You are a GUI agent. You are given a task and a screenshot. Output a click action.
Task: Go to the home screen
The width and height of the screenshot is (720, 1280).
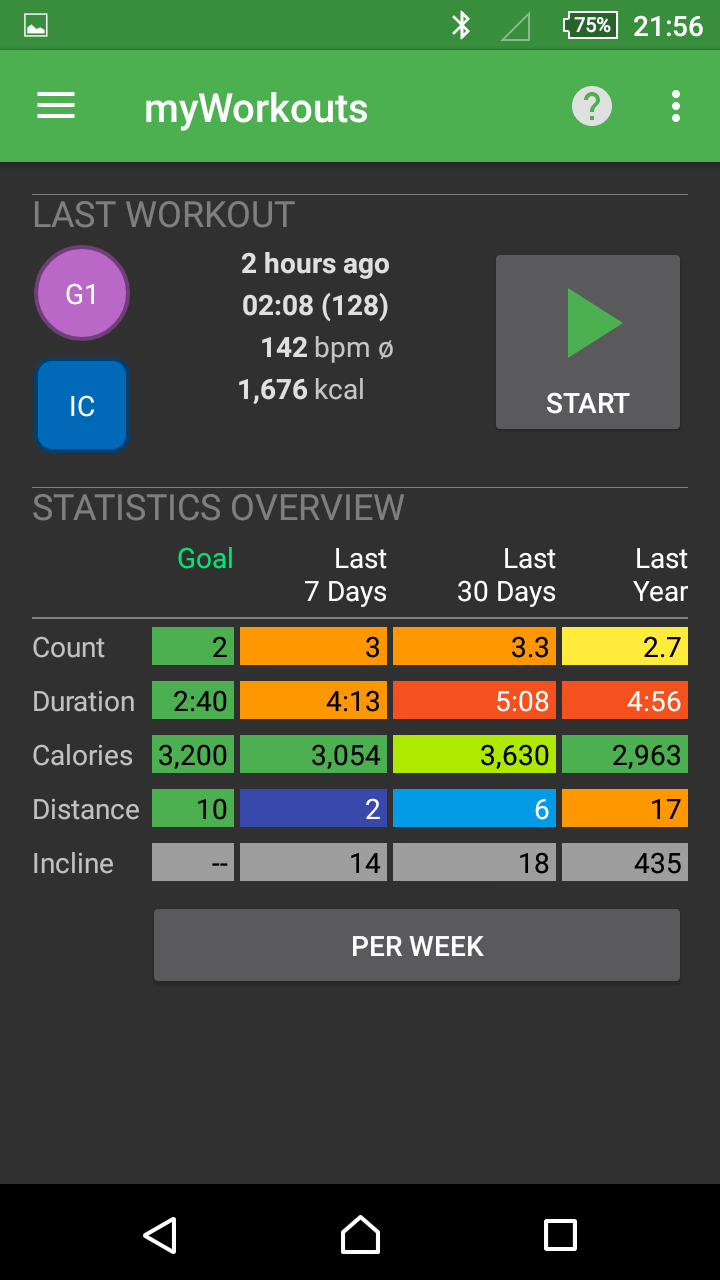[x=360, y=1235]
